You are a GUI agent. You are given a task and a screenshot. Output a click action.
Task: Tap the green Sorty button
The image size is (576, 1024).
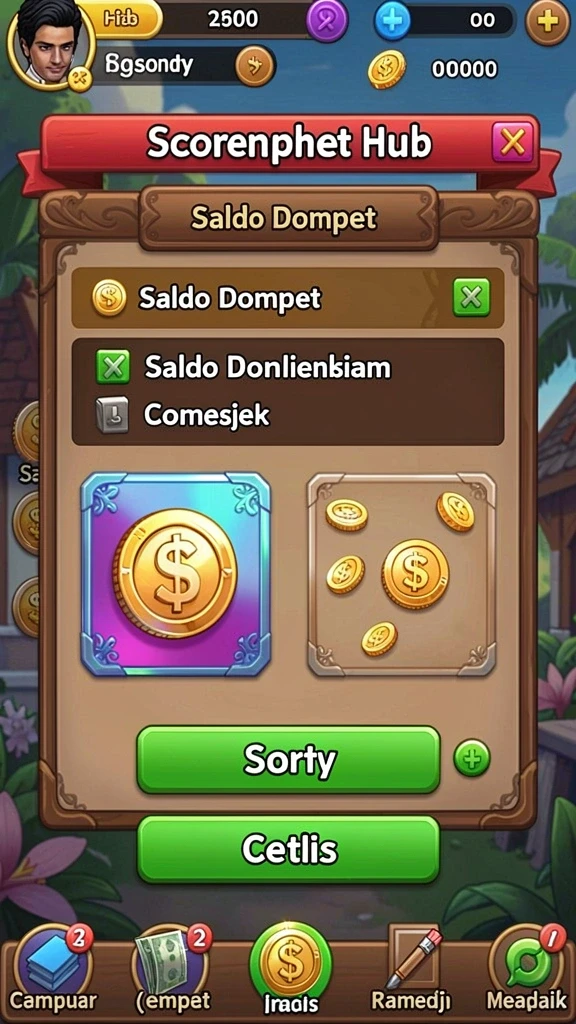pyautogui.click(x=289, y=760)
